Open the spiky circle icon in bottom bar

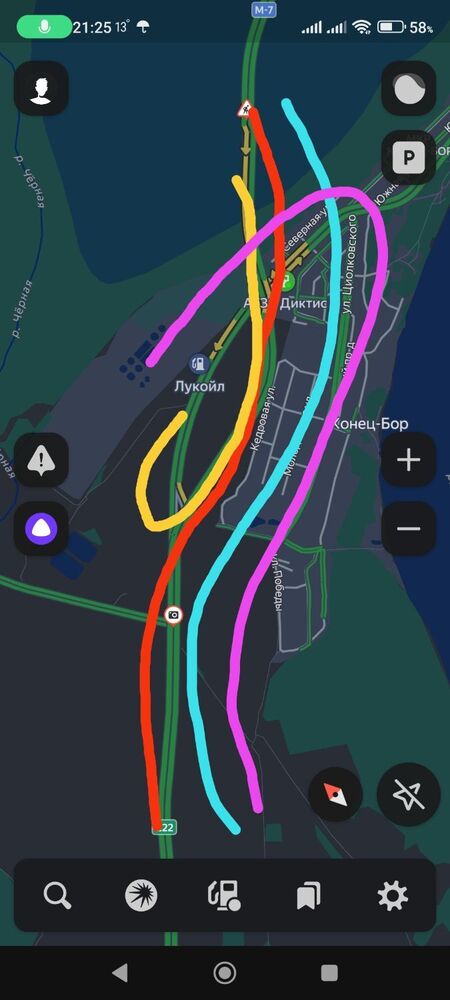(x=141, y=895)
